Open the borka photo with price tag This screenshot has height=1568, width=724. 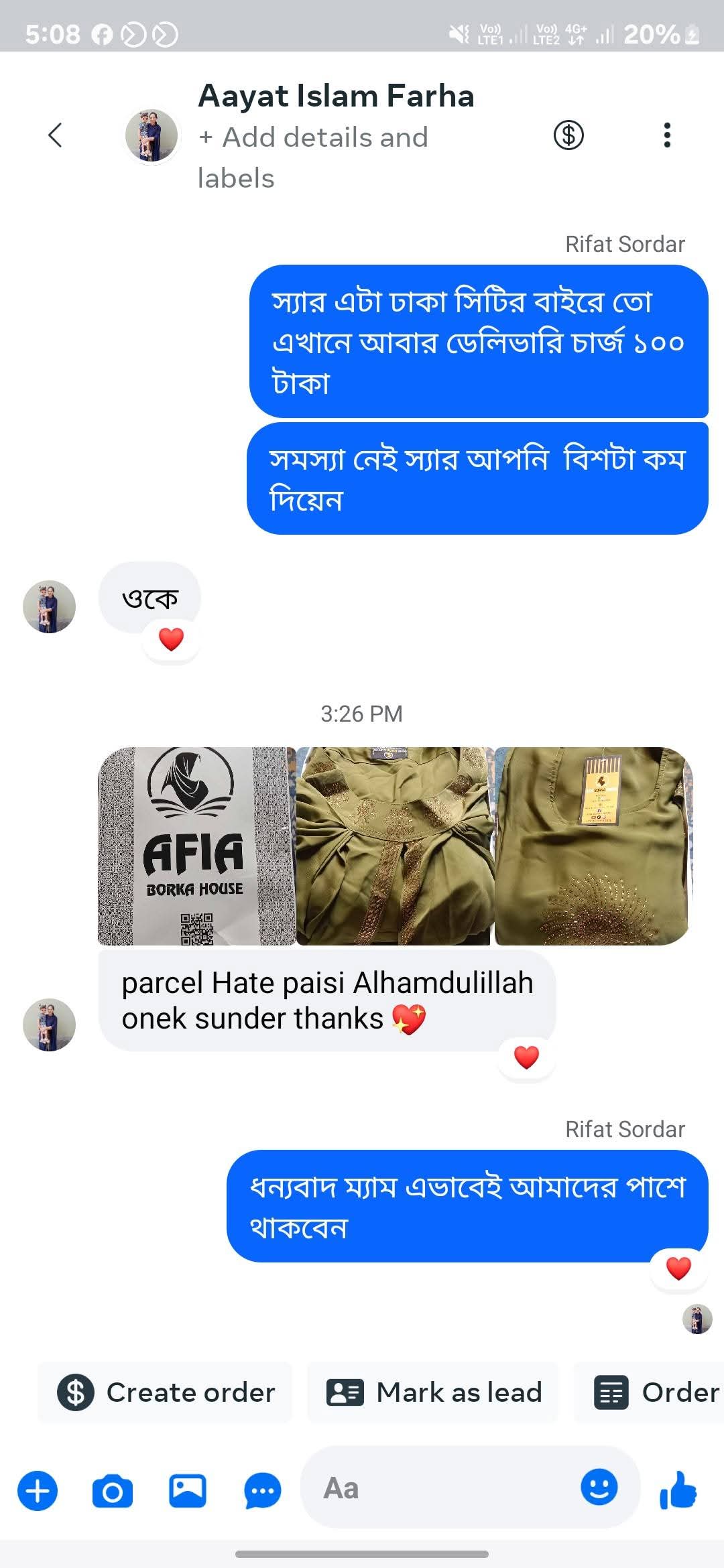593,846
